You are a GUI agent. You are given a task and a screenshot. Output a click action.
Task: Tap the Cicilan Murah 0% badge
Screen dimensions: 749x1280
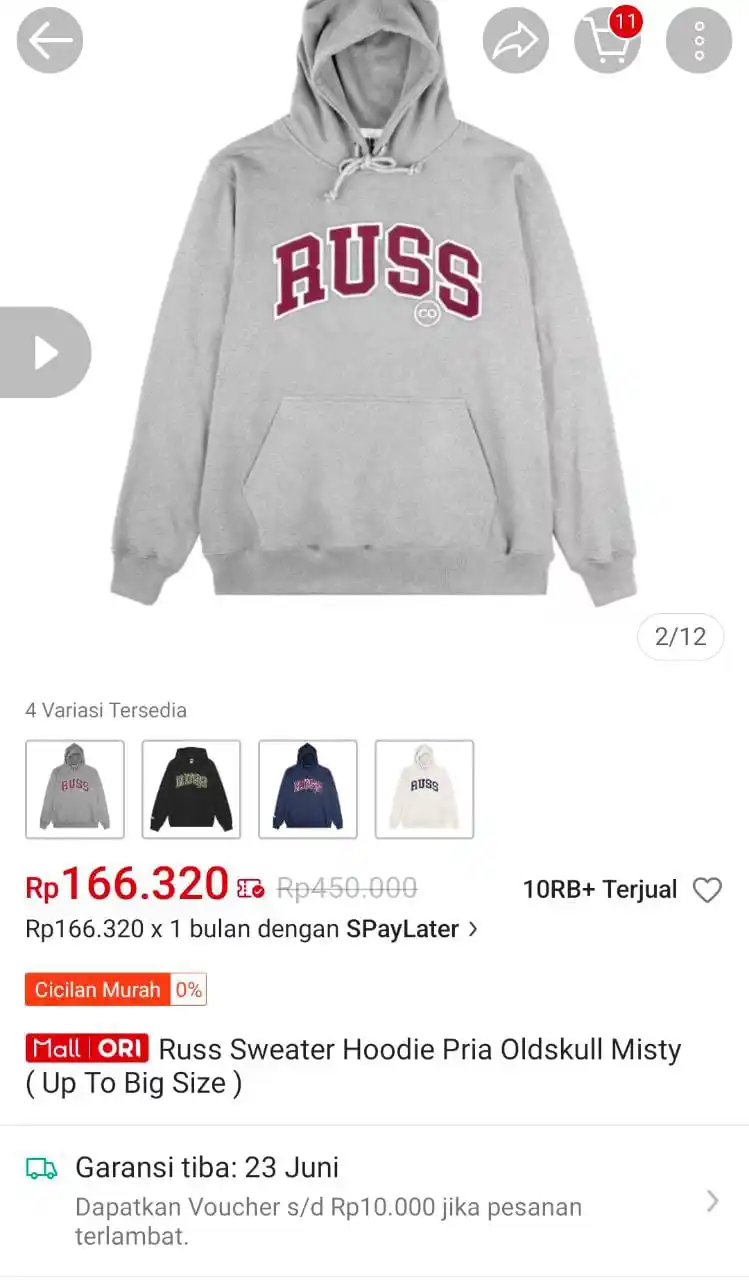[x=116, y=990]
